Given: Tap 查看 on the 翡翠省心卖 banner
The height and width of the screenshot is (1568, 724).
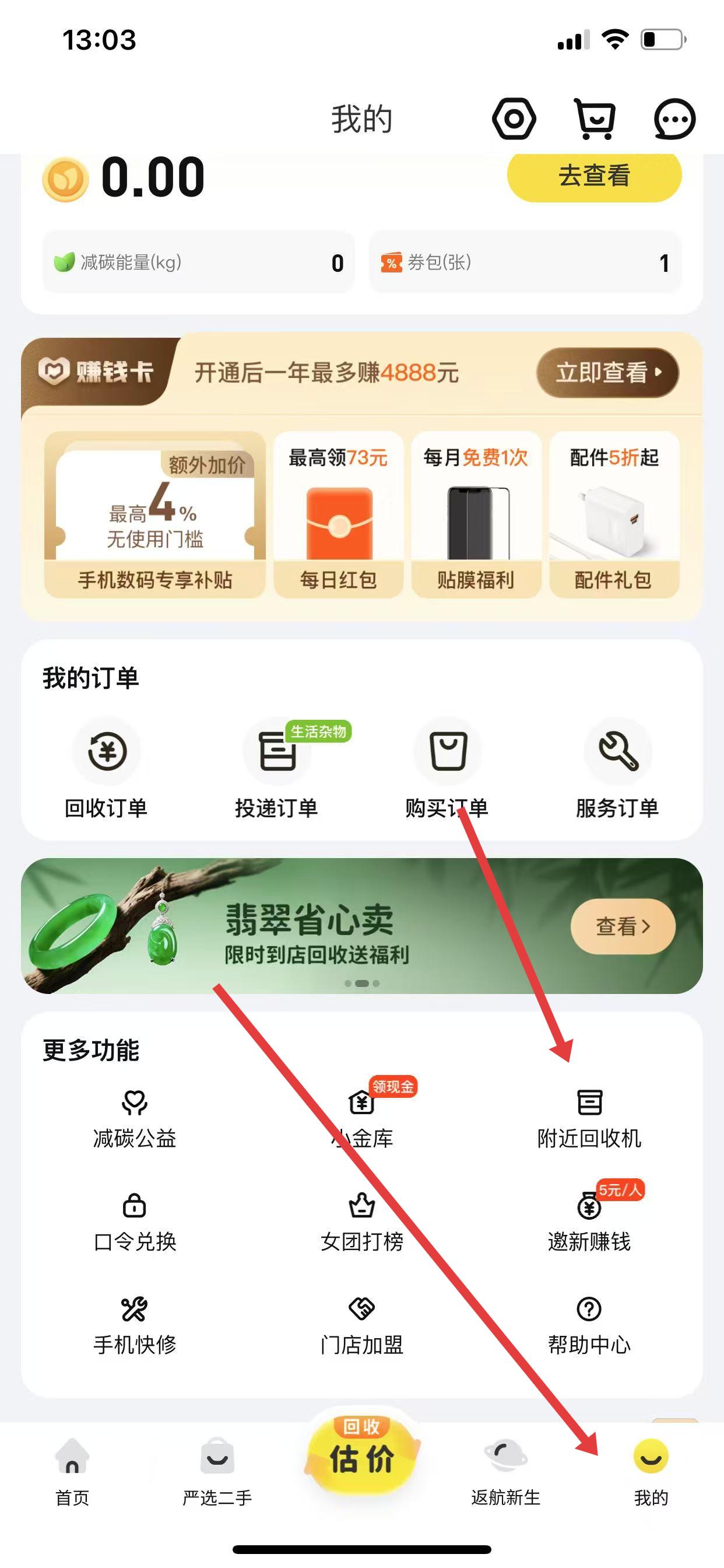Looking at the screenshot, I should 623,926.
